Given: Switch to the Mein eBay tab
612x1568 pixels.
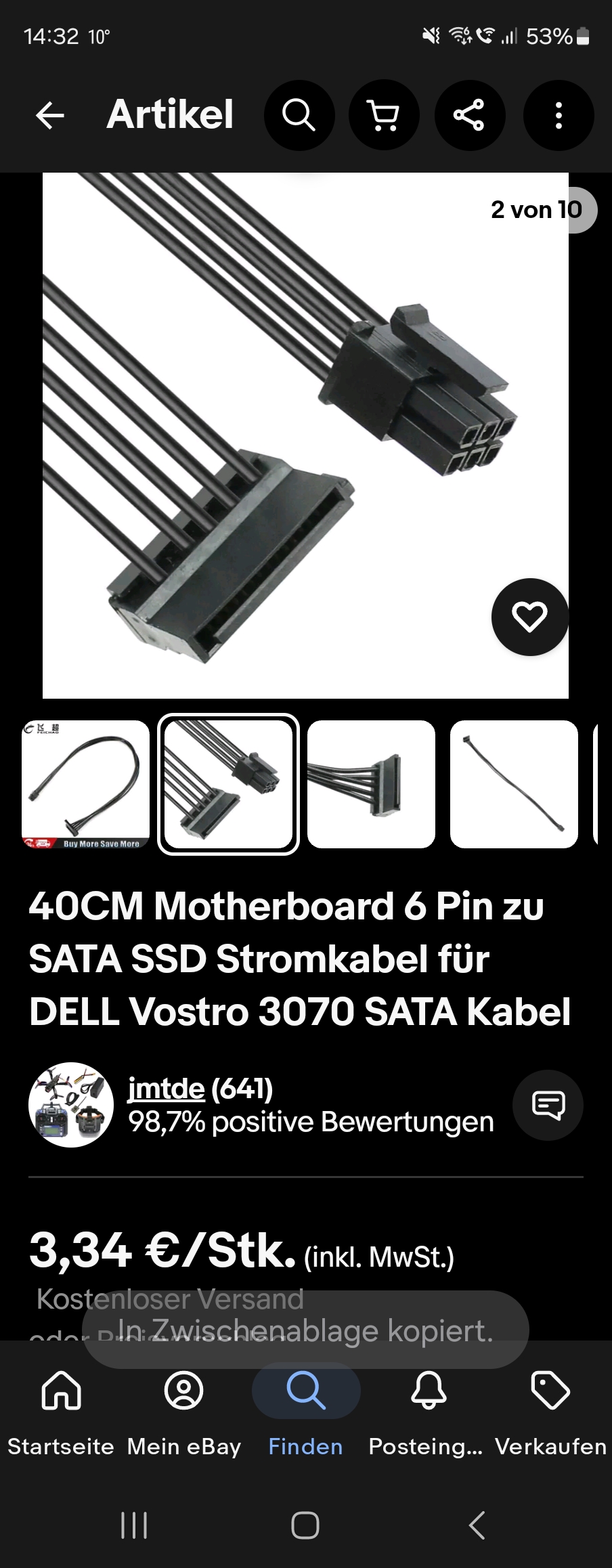Looking at the screenshot, I should pos(183,1412).
